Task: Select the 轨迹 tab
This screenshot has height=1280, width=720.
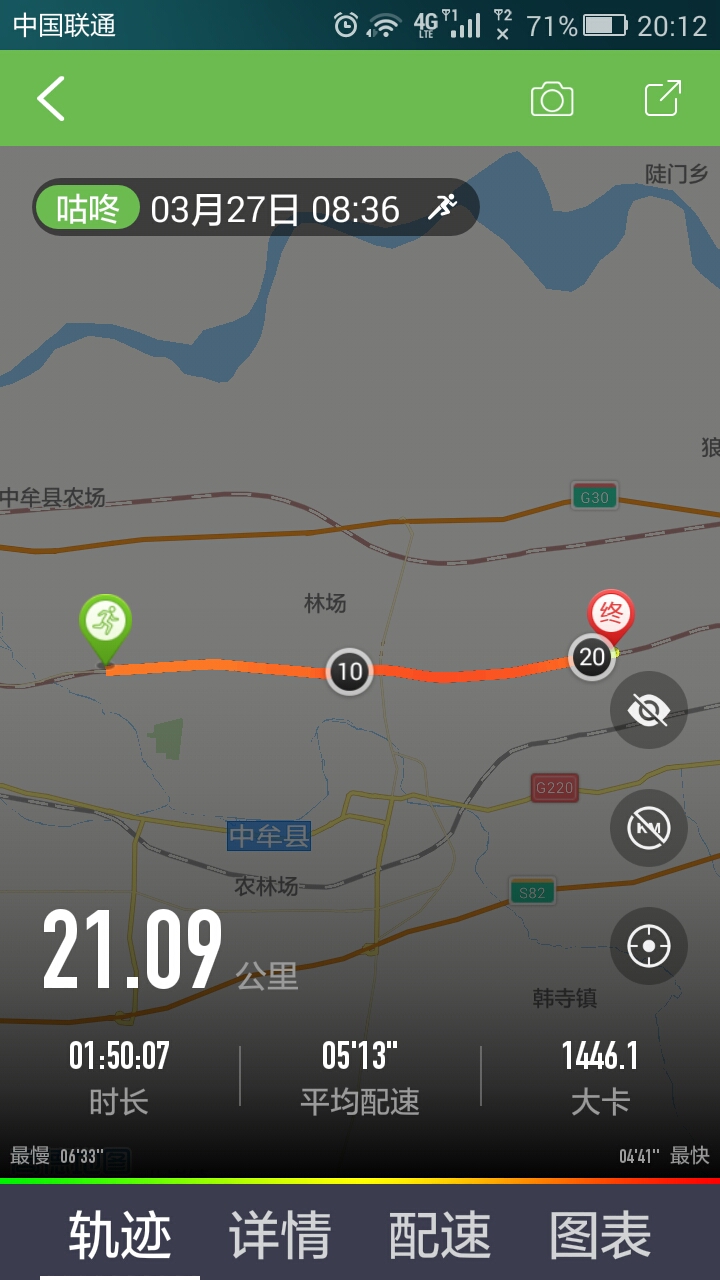Action: [x=120, y=1235]
